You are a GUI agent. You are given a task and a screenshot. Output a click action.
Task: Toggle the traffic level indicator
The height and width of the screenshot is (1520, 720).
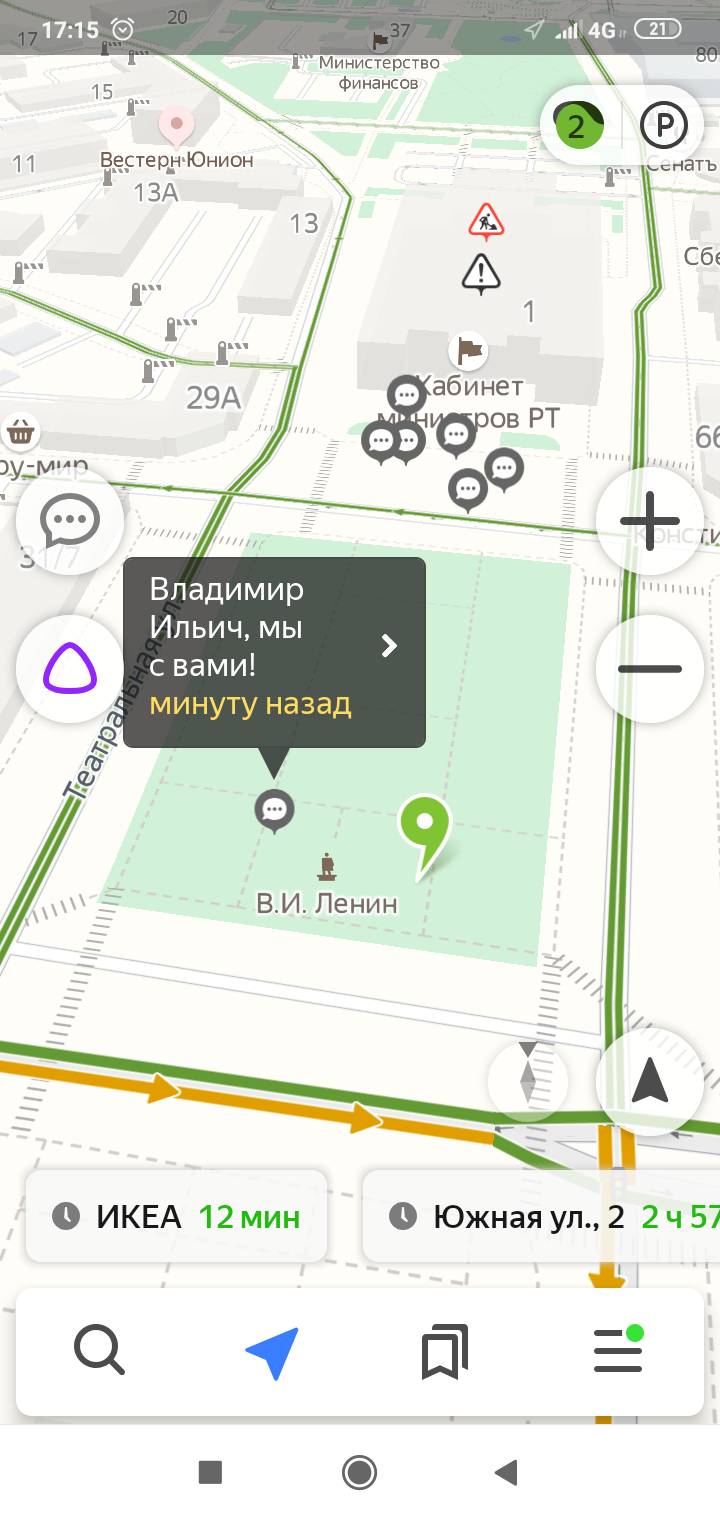[577, 126]
